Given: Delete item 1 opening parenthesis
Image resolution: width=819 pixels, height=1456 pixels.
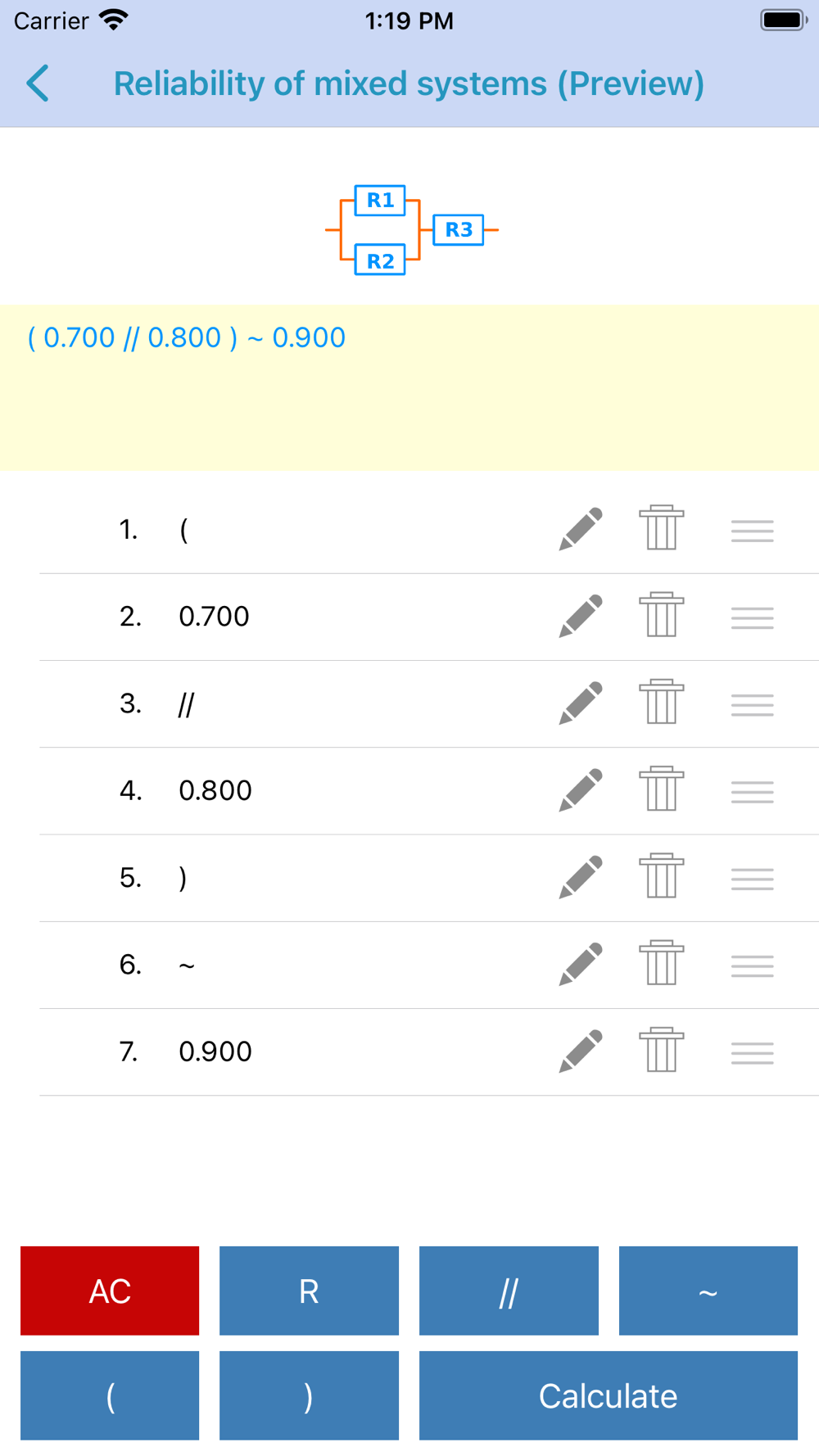Looking at the screenshot, I should [x=661, y=528].
